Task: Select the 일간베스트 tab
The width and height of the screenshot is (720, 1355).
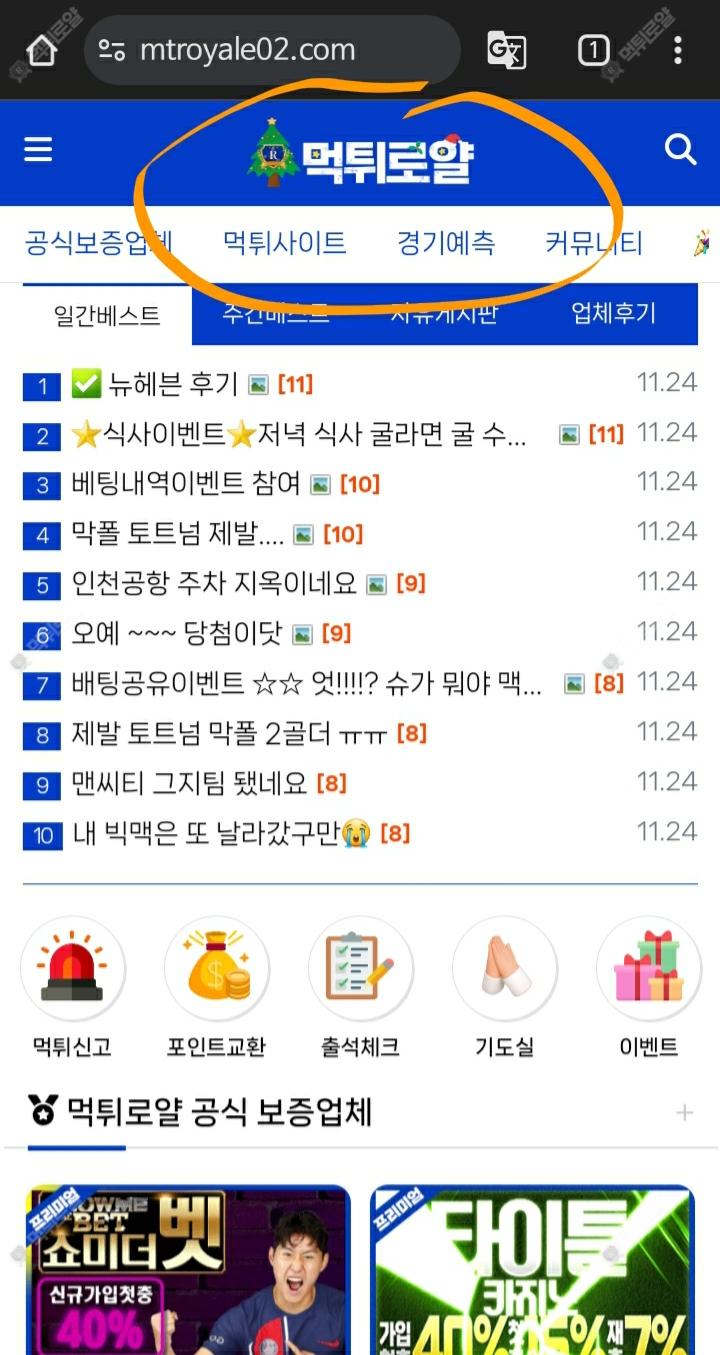Action: pos(106,315)
